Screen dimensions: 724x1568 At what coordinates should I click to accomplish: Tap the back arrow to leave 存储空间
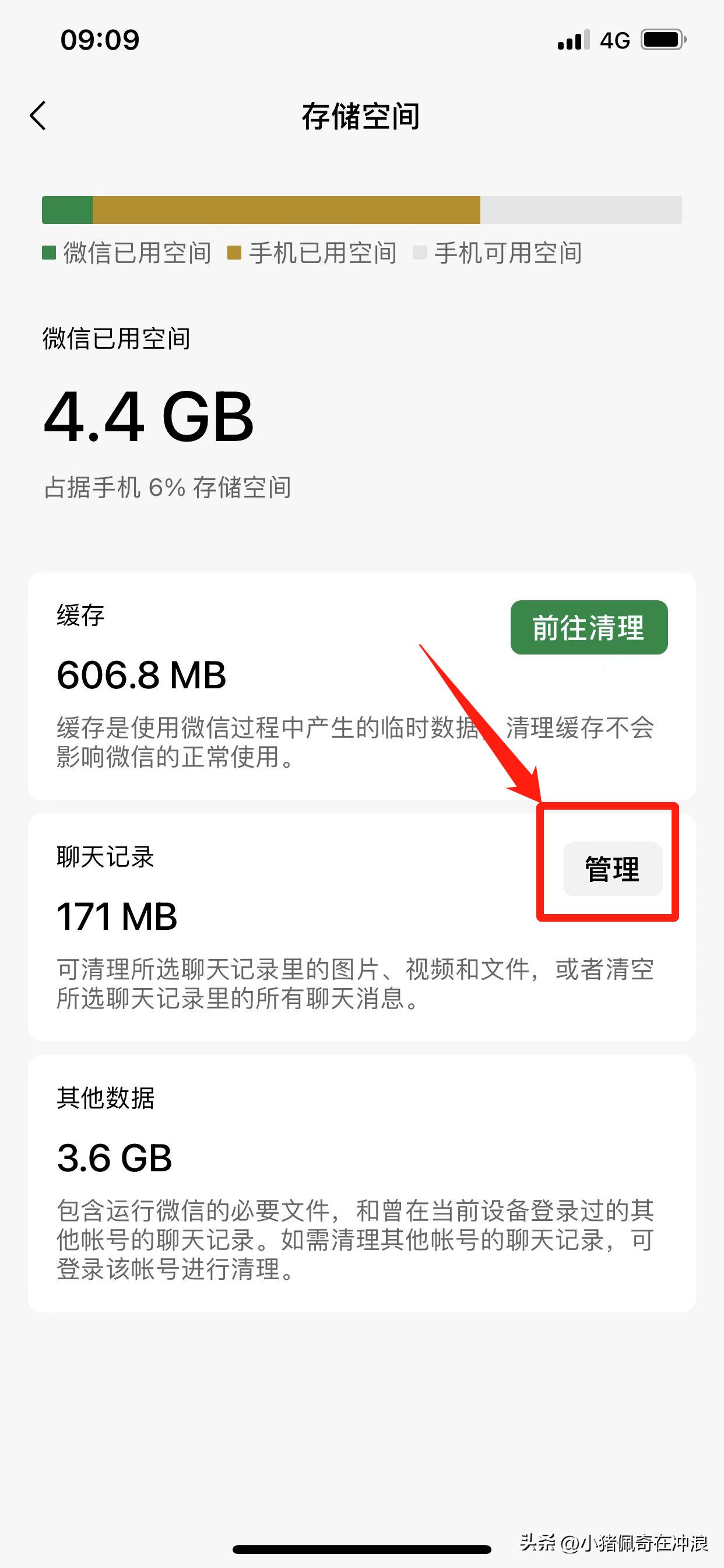pos(38,116)
